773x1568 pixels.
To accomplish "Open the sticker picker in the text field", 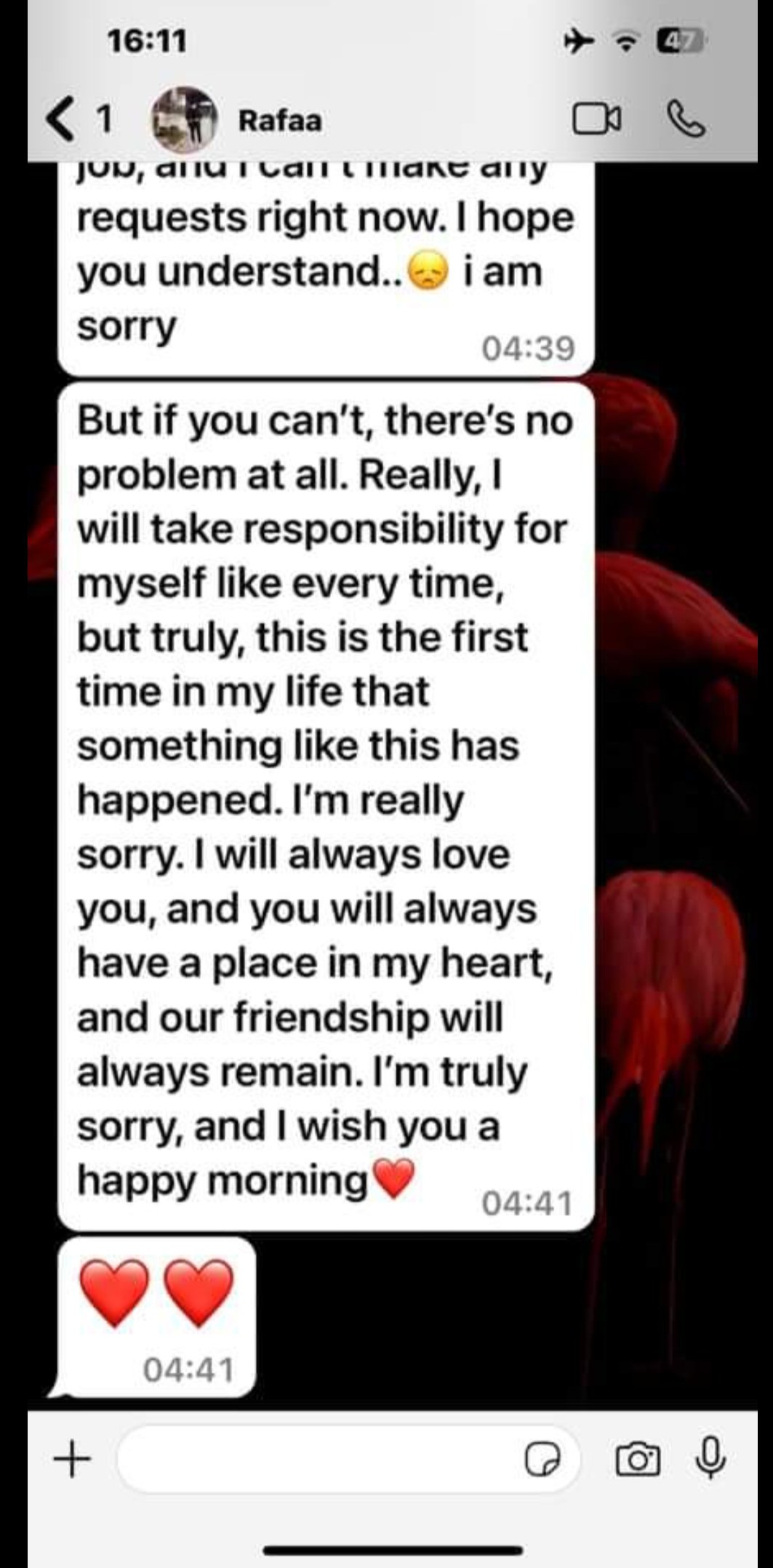I will pos(542,1460).
